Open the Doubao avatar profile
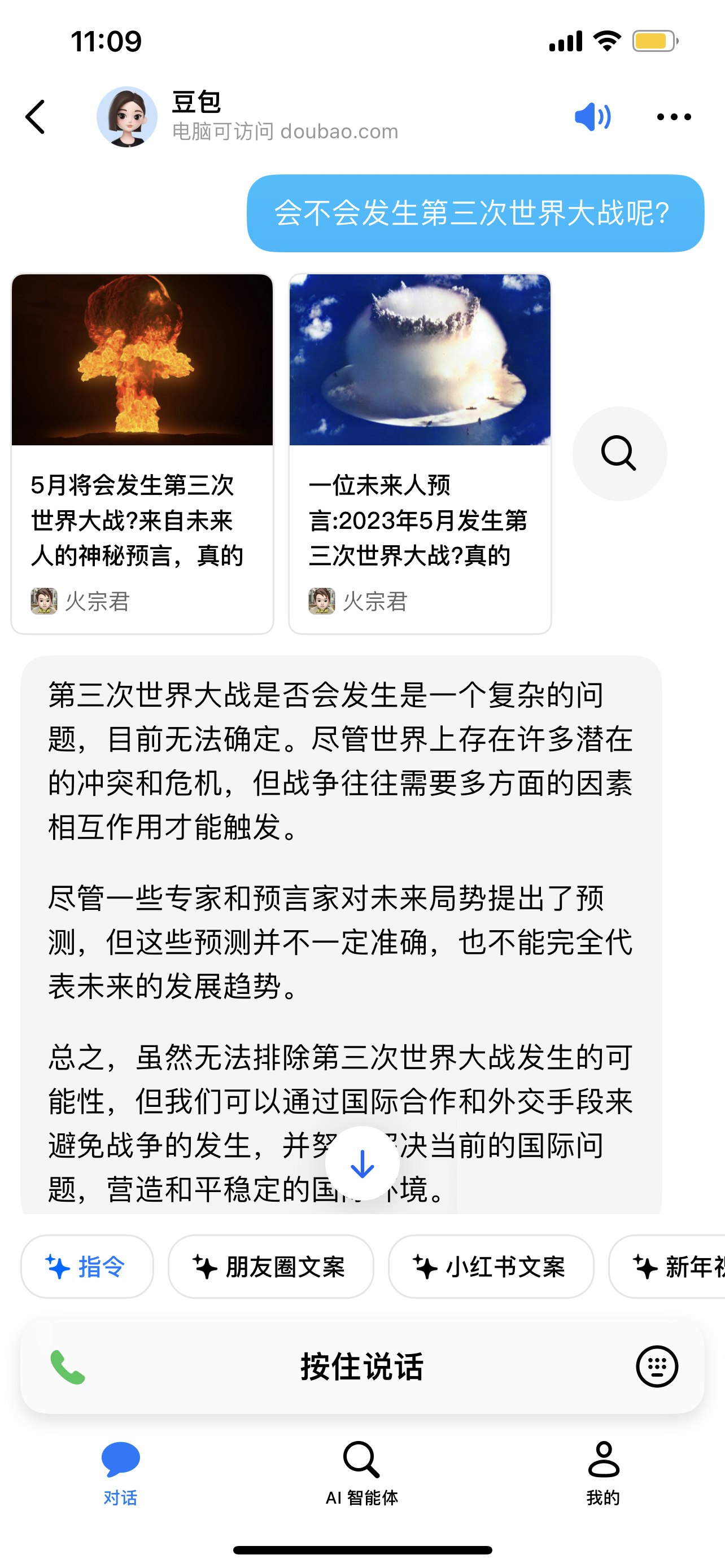 tap(126, 117)
